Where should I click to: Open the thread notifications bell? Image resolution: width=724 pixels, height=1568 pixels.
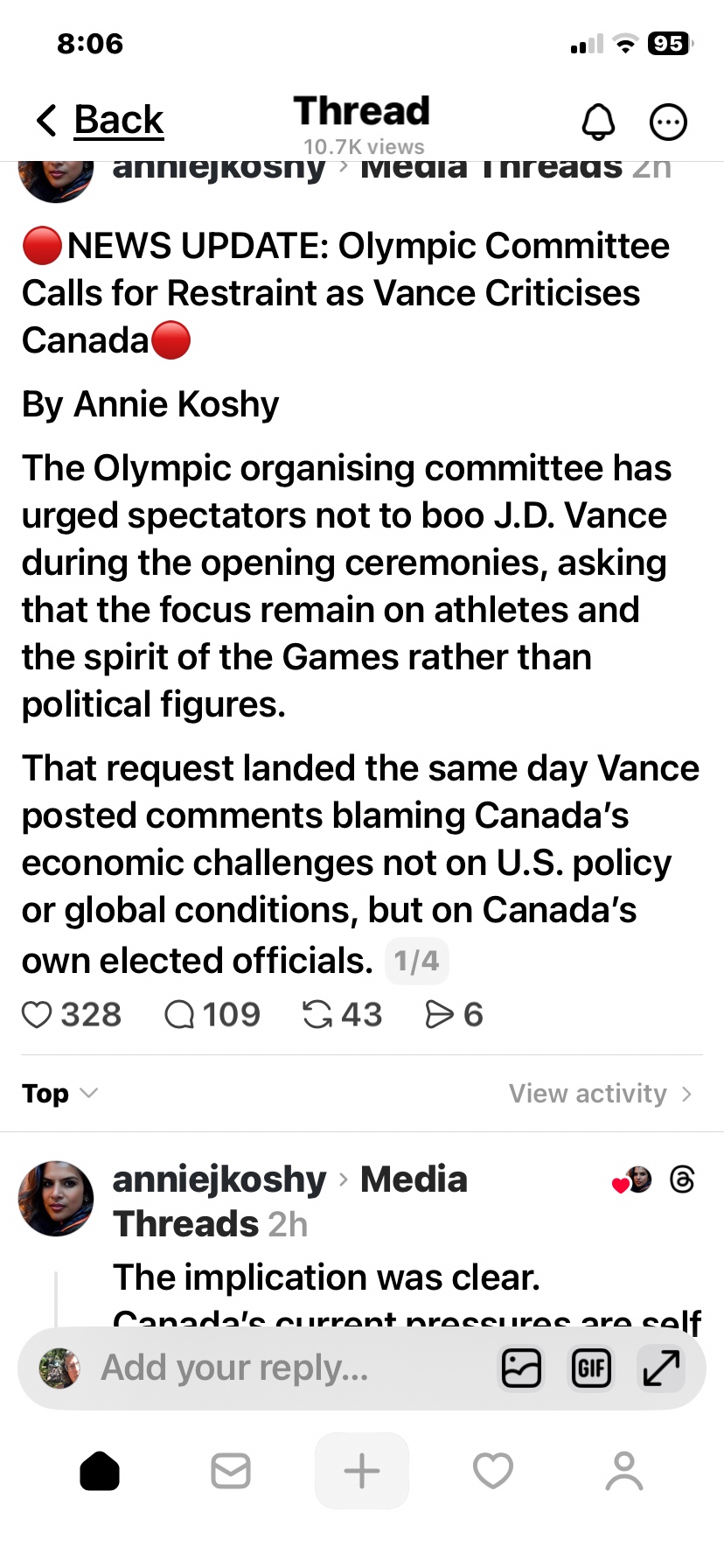pos(599,122)
